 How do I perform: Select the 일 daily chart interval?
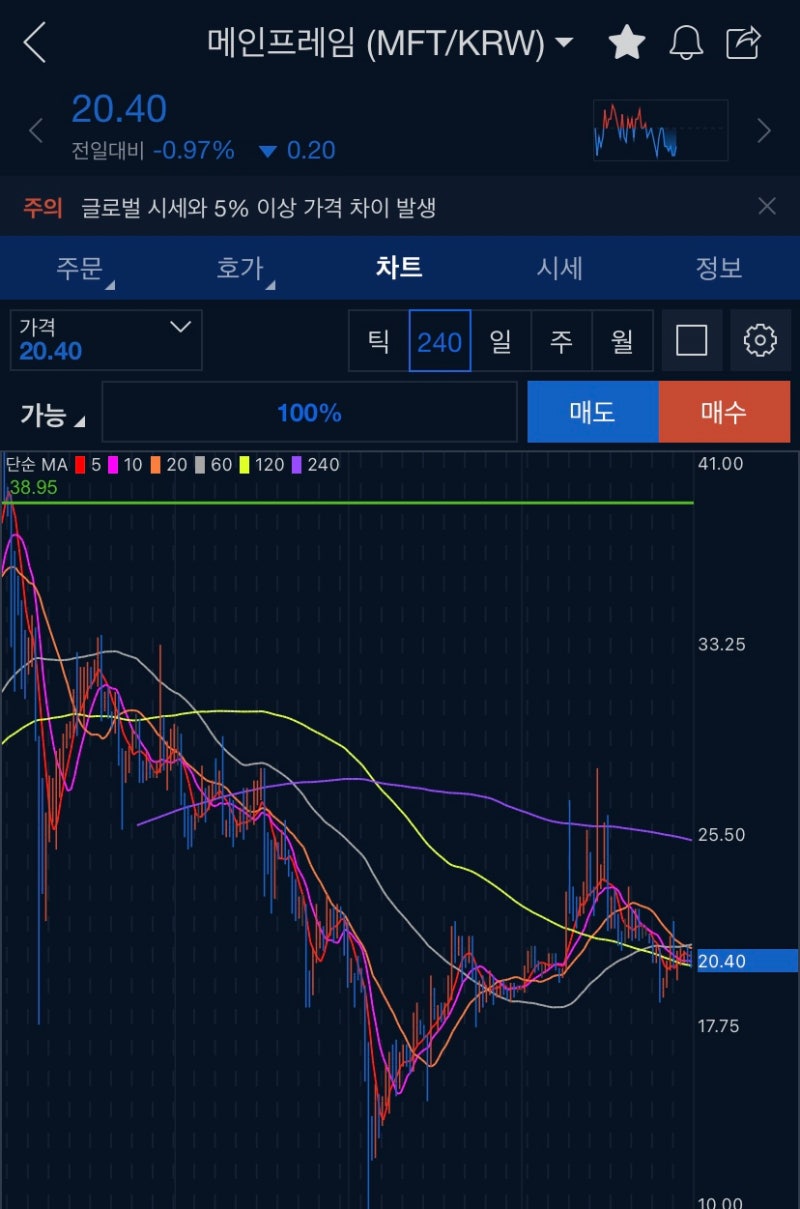click(x=500, y=341)
